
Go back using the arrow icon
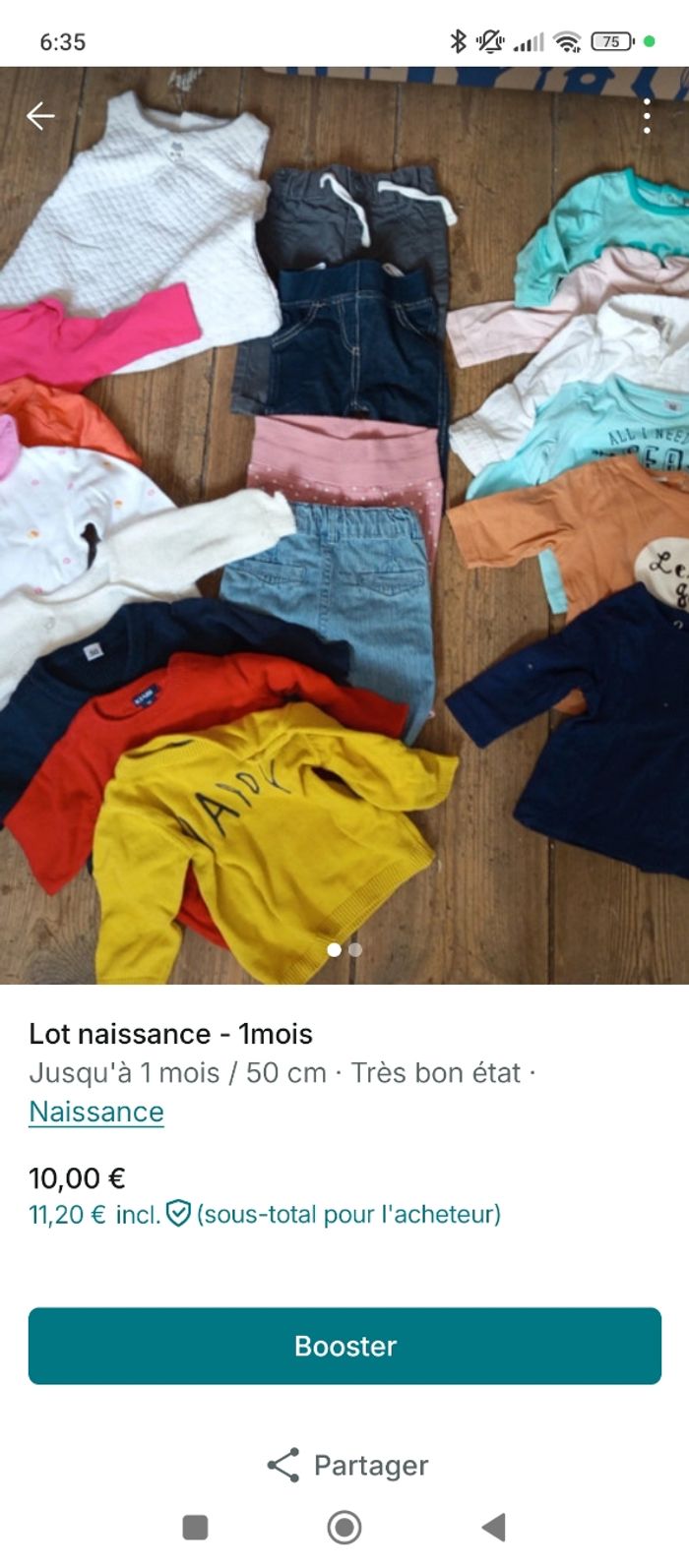[x=40, y=116]
